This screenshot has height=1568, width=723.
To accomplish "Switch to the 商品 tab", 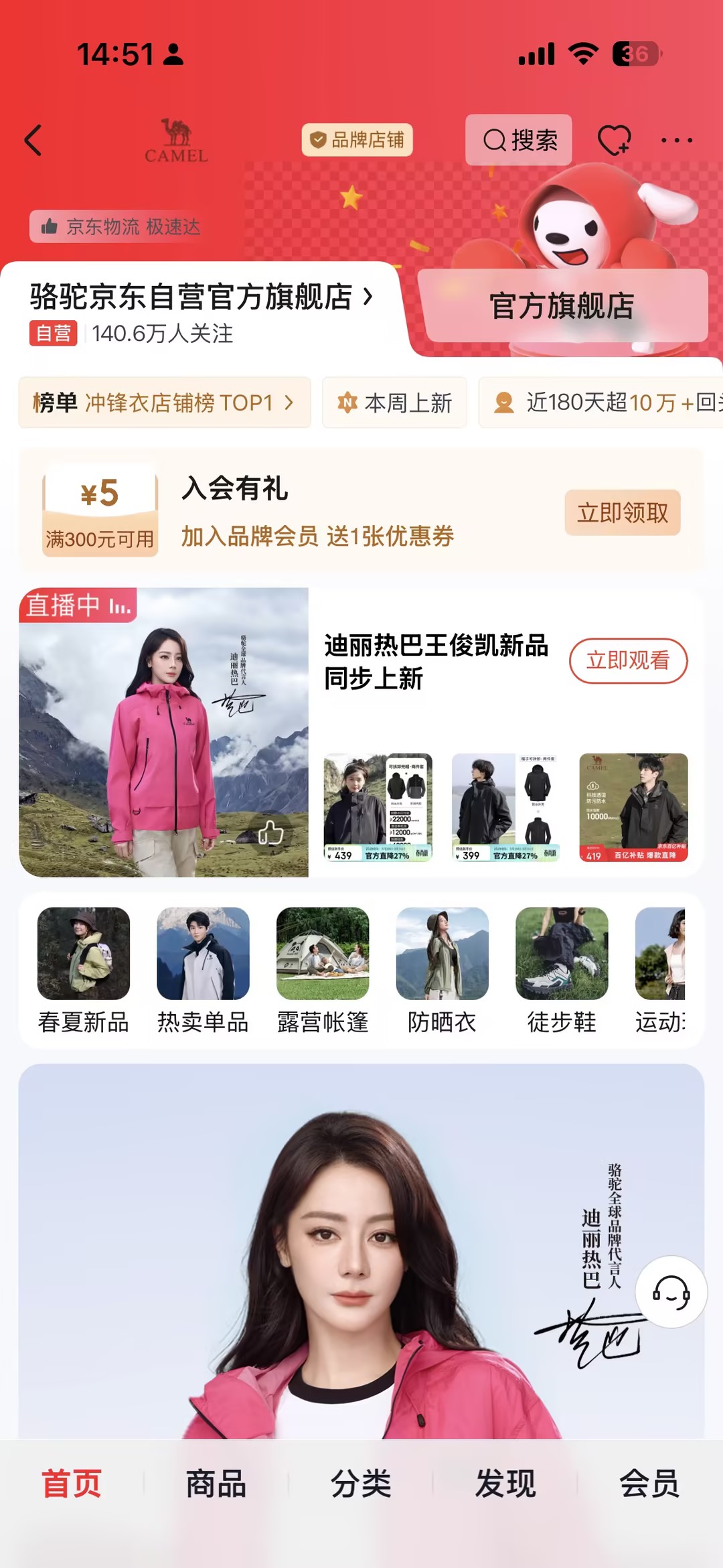I will pos(216,1484).
